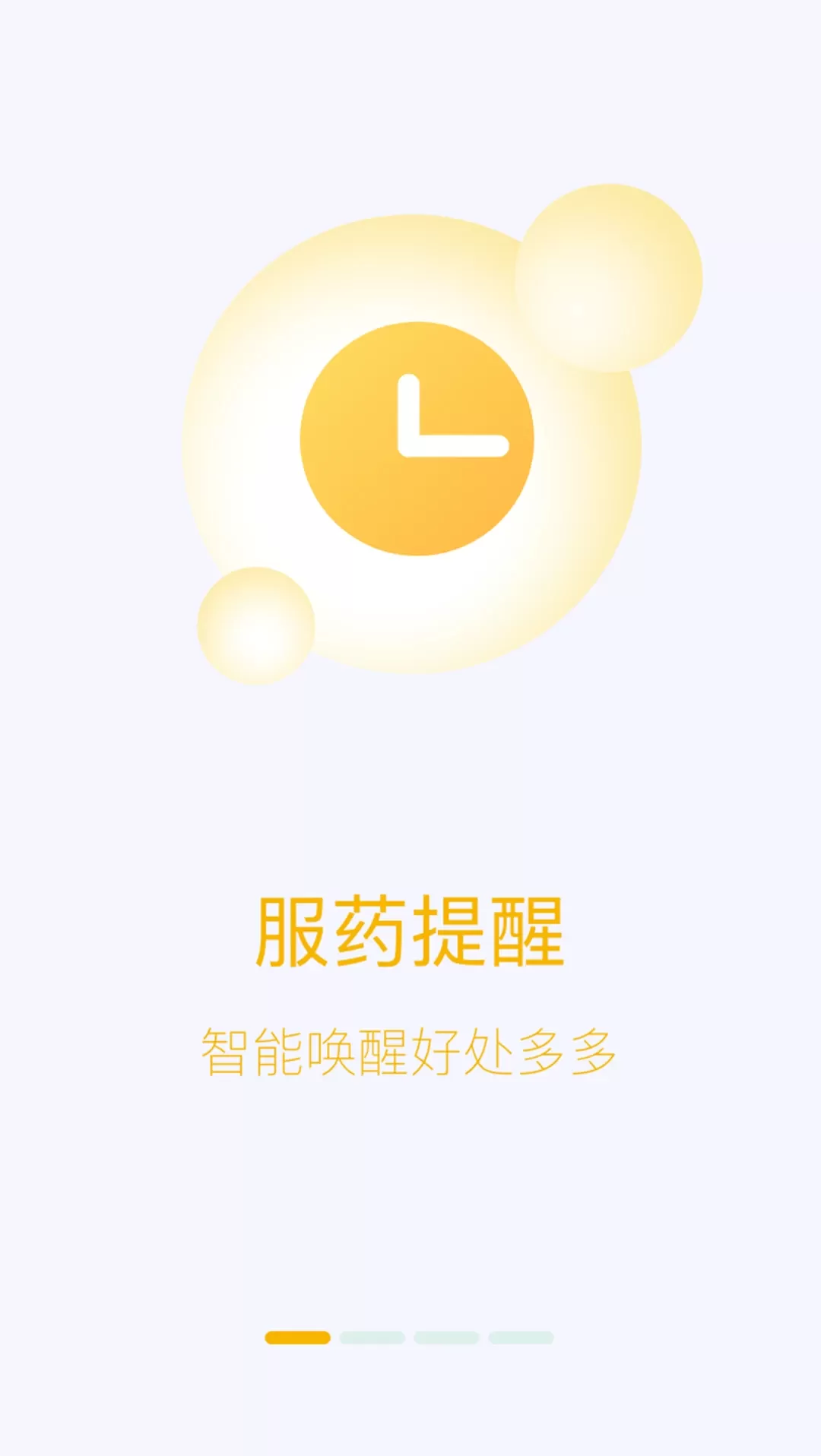Jump to the second onboarding page indicator
Viewport: 821px width, 1456px height.
click(372, 1337)
